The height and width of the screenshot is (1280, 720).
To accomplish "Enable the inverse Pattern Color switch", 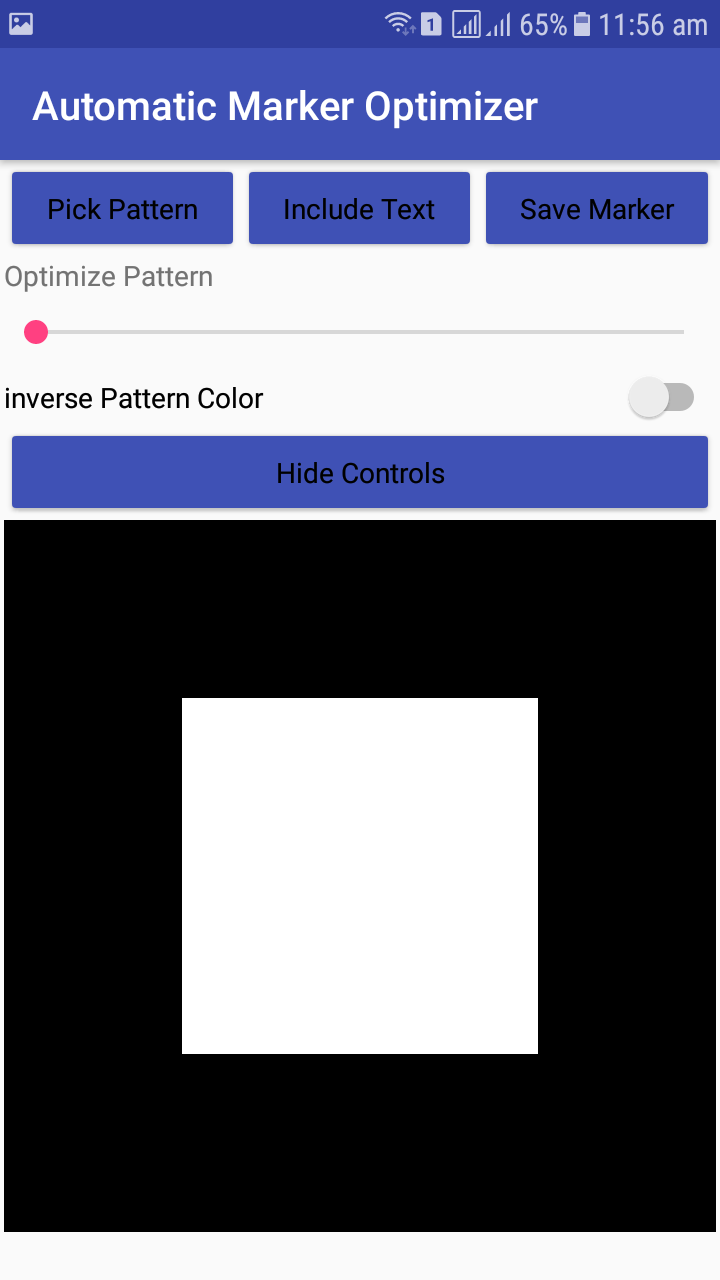I will (661, 398).
